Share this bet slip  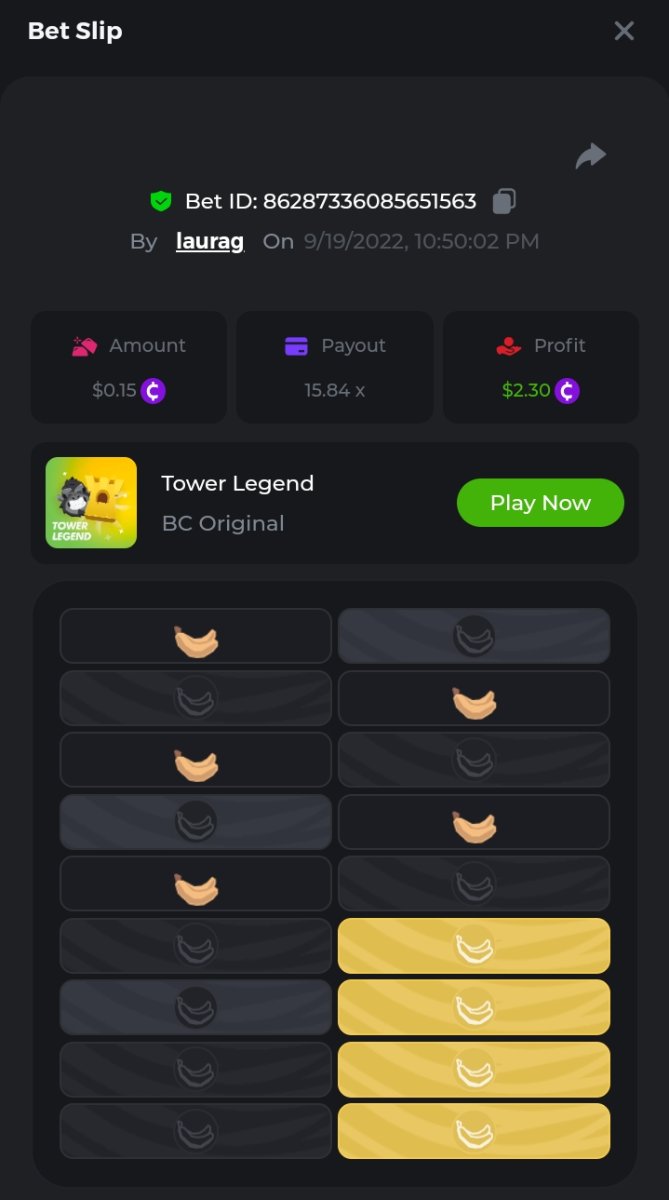click(x=591, y=156)
